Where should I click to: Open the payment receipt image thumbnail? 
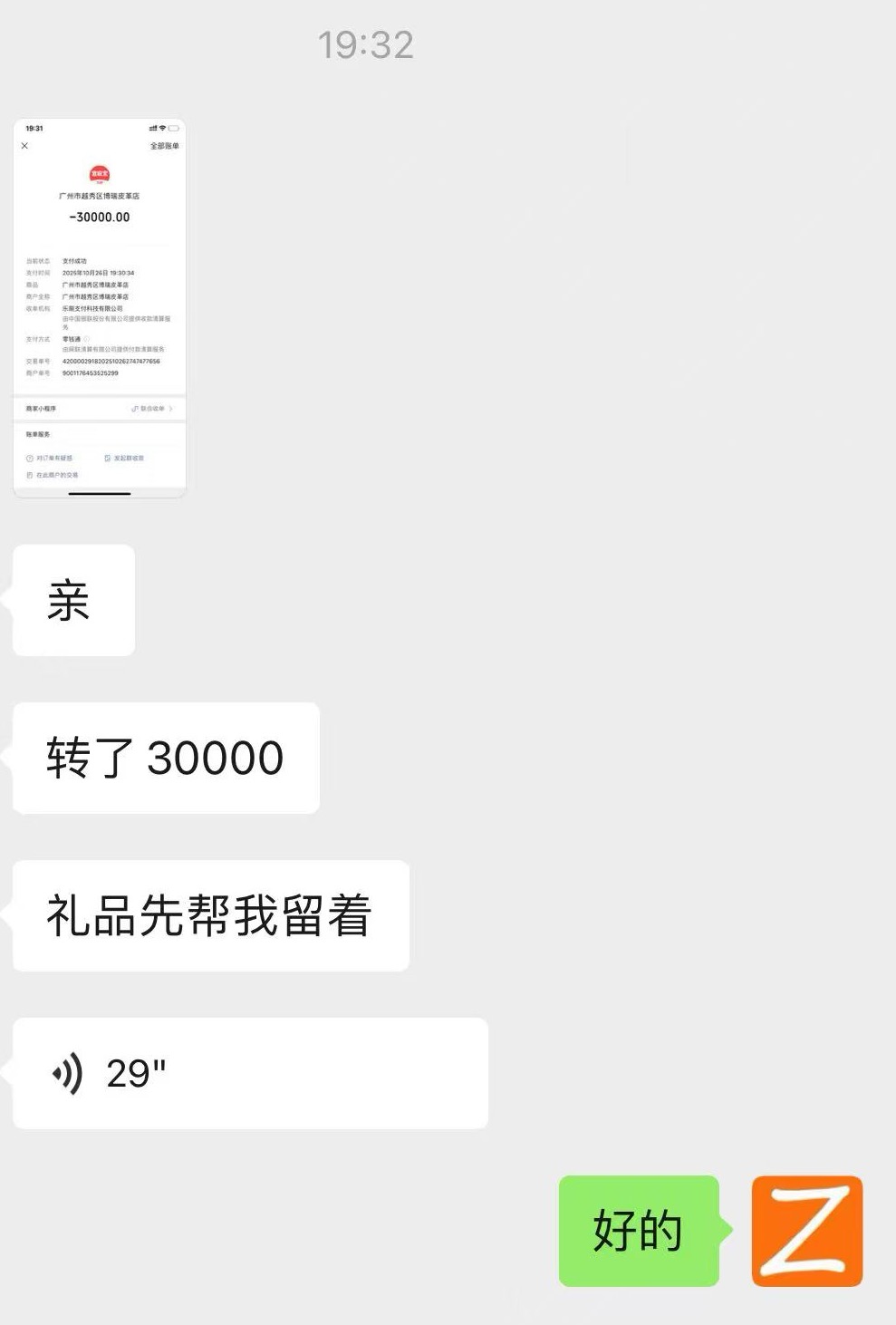(100, 308)
